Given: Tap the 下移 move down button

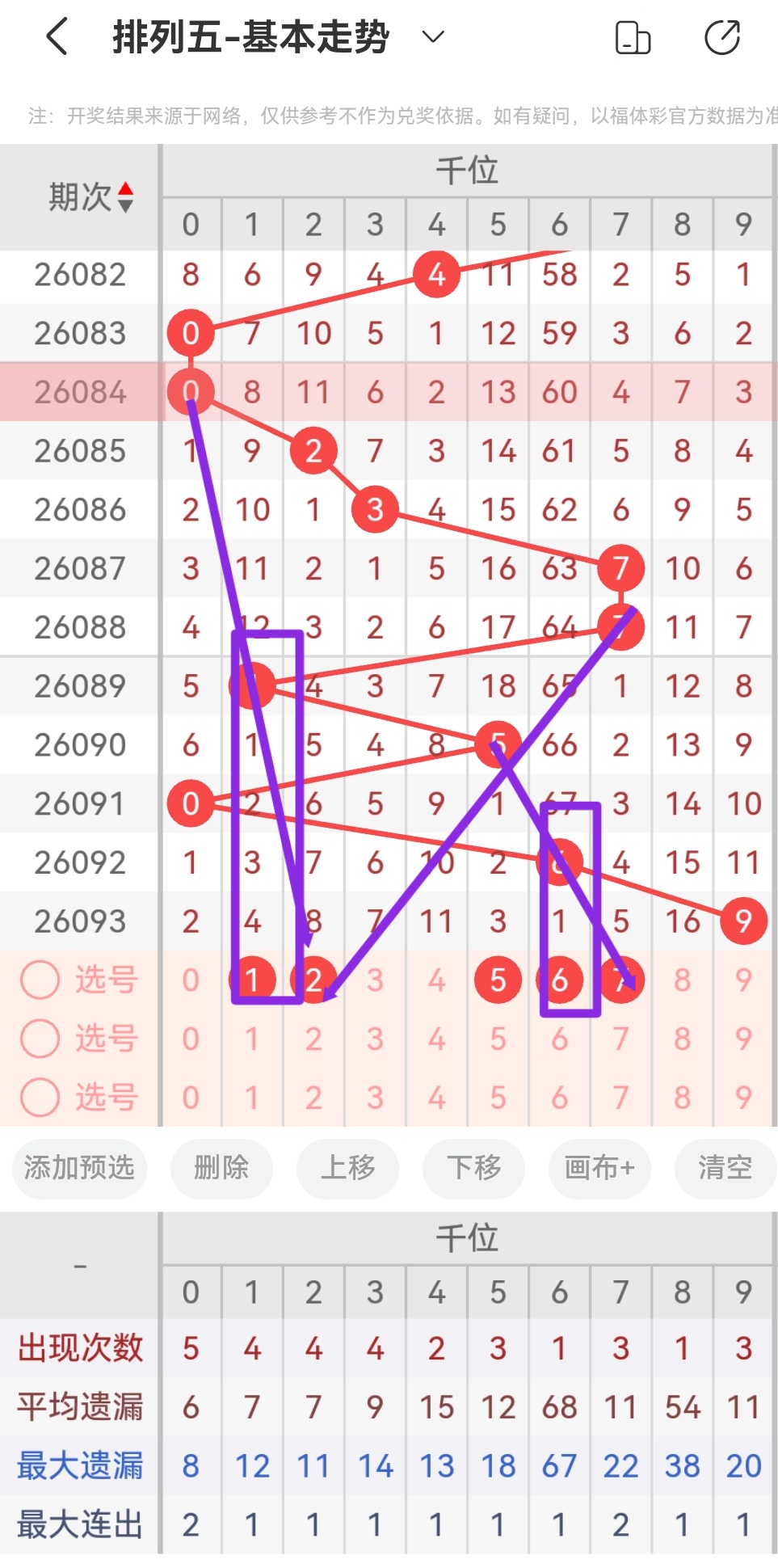Looking at the screenshot, I should pos(473,1169).
